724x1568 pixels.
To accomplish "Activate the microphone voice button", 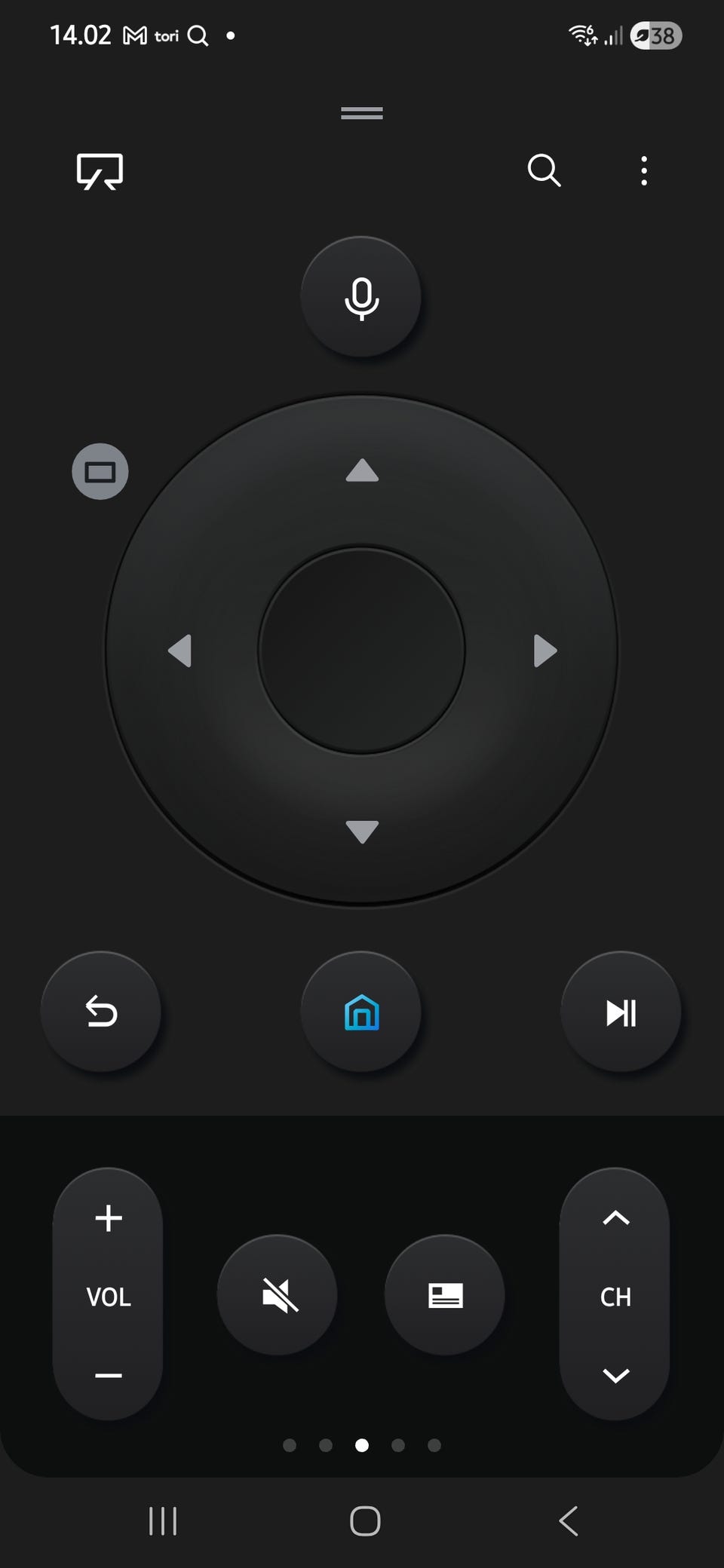I will point(361,297).
